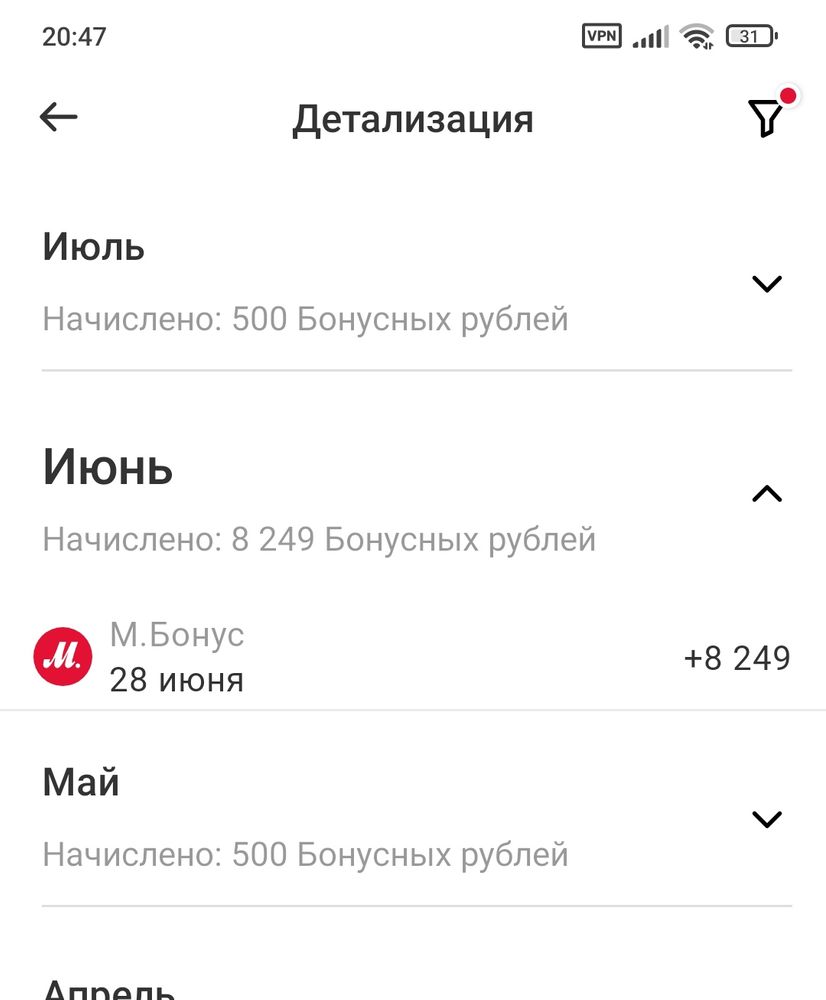Tap Начислено: 8 249 Бонусных рублей text
This screenshot has width=826, height=1000.
point(318,539)
